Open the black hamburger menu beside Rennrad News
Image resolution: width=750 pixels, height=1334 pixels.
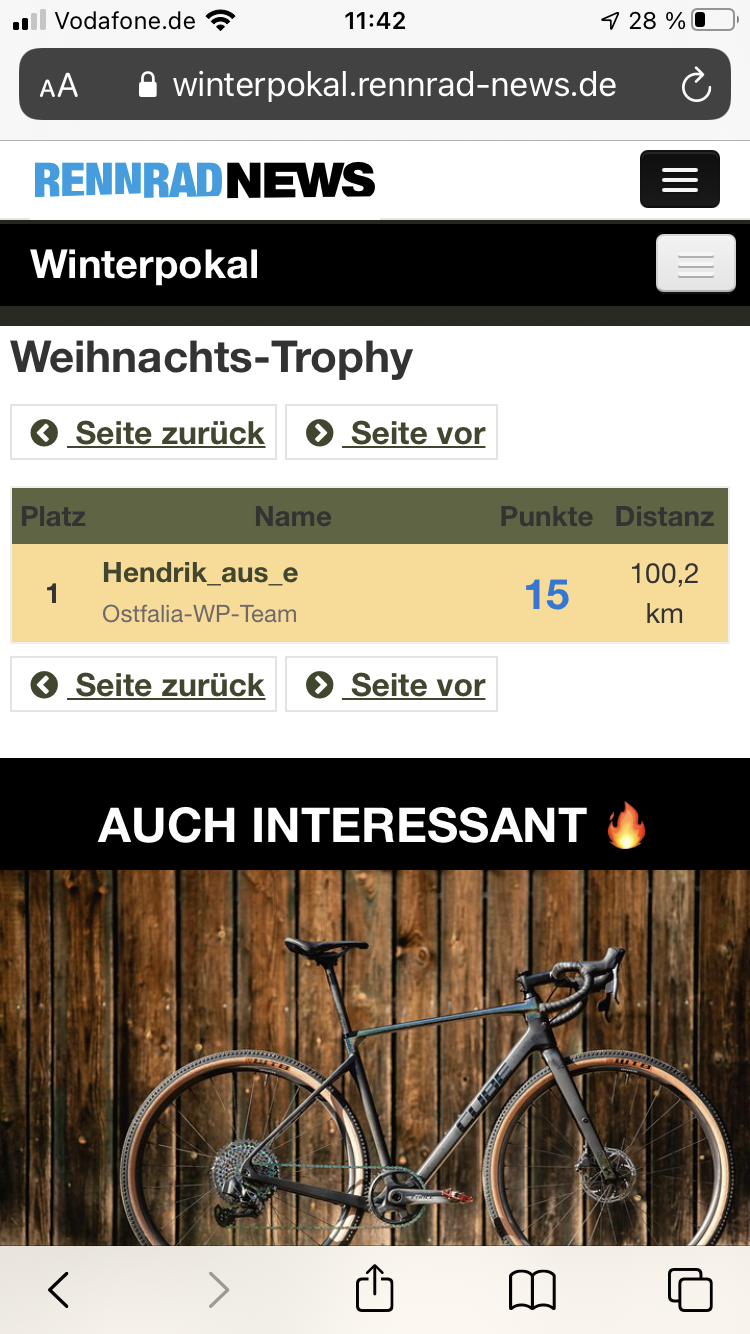(x=680, y=179)
